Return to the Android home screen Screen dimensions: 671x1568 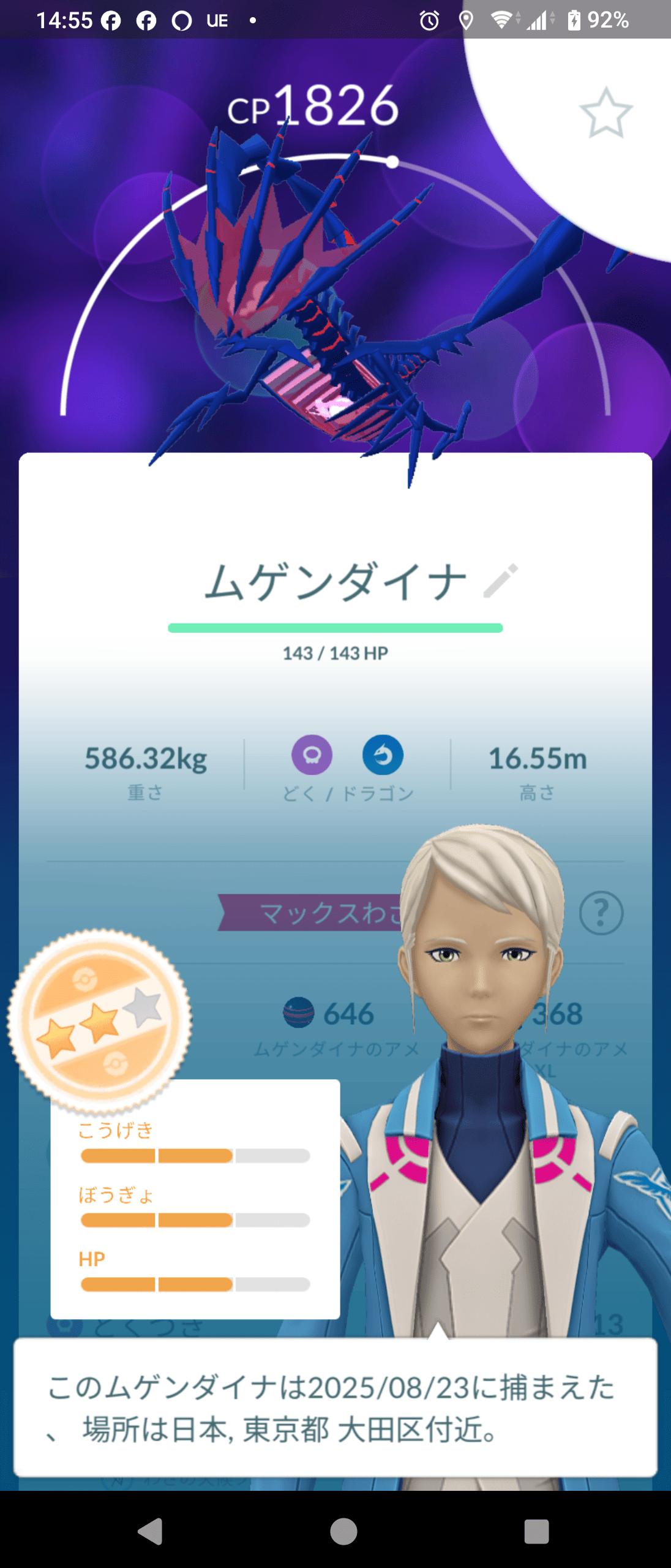point(343,1532)
